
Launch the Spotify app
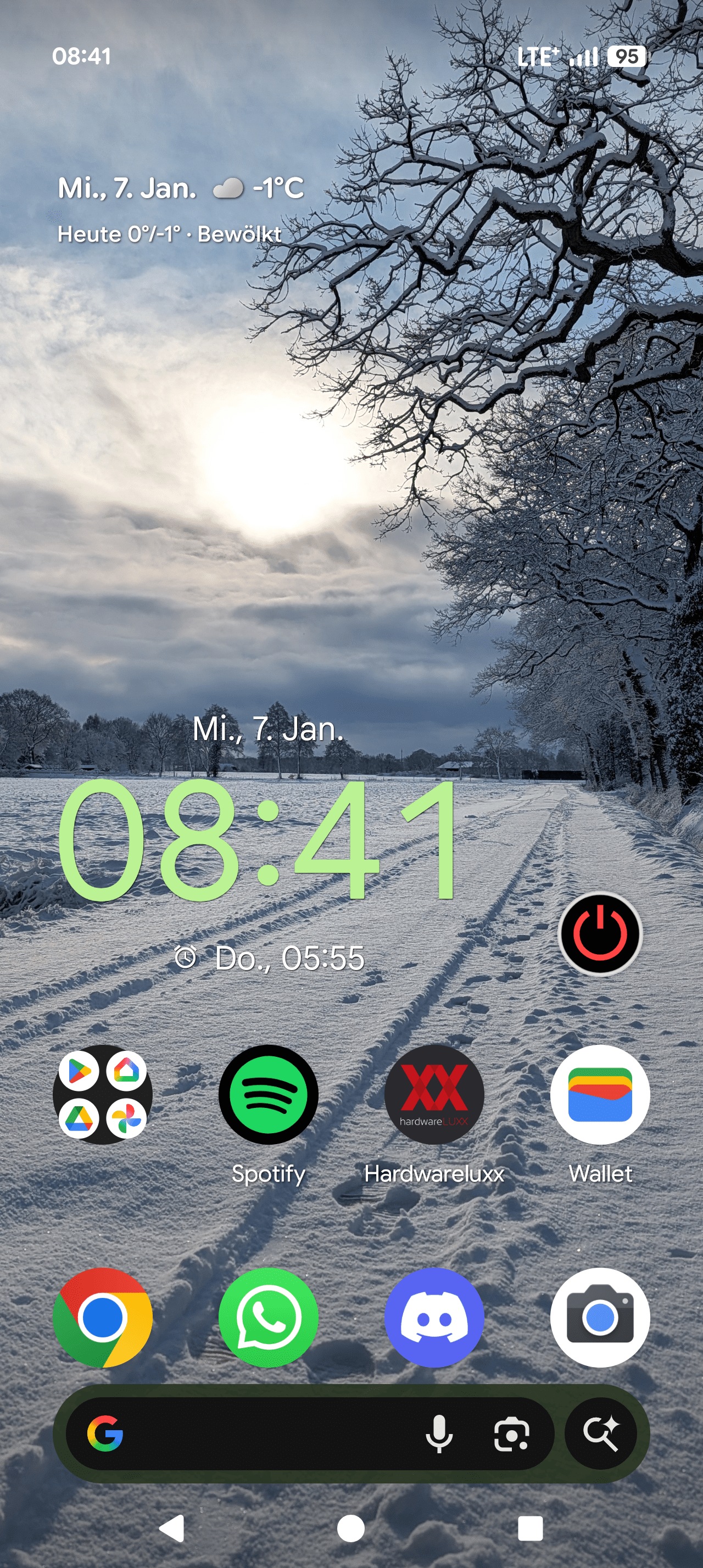[x=268, y=1094]
